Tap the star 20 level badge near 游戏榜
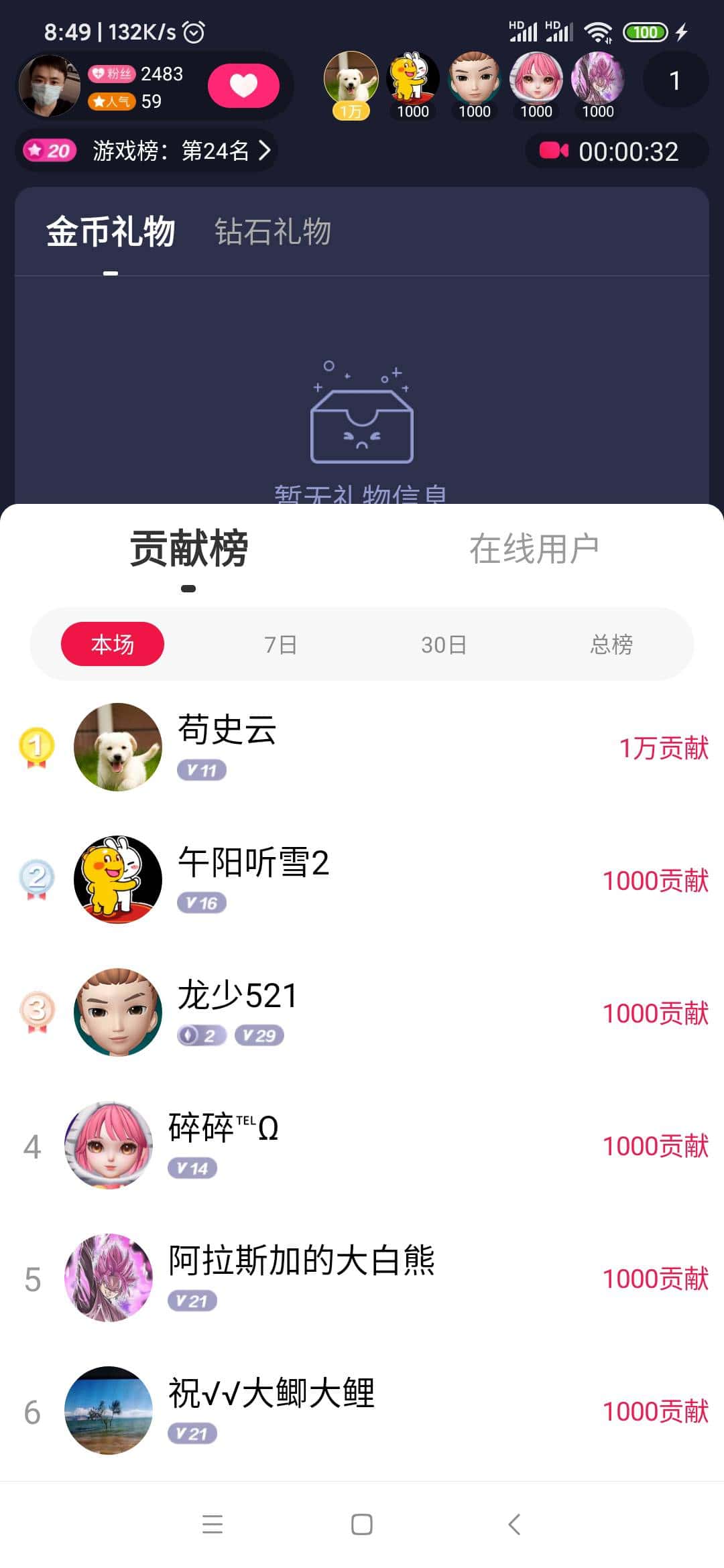The width and height of the screenshot is (724, 1568). click(48, 151)
